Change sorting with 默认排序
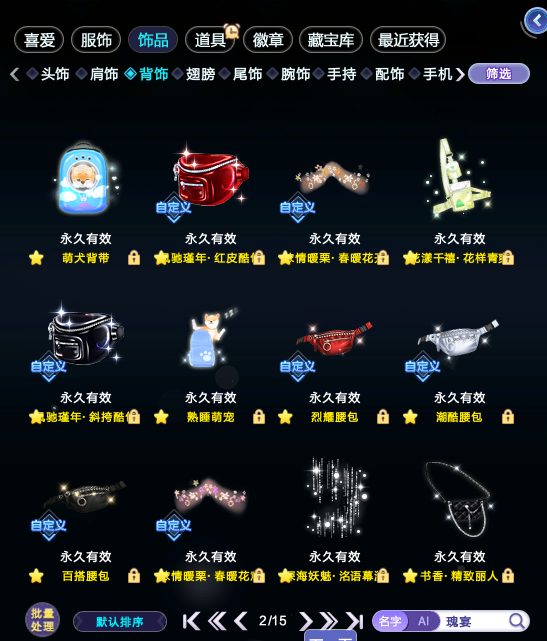 (x=120, y=622)
